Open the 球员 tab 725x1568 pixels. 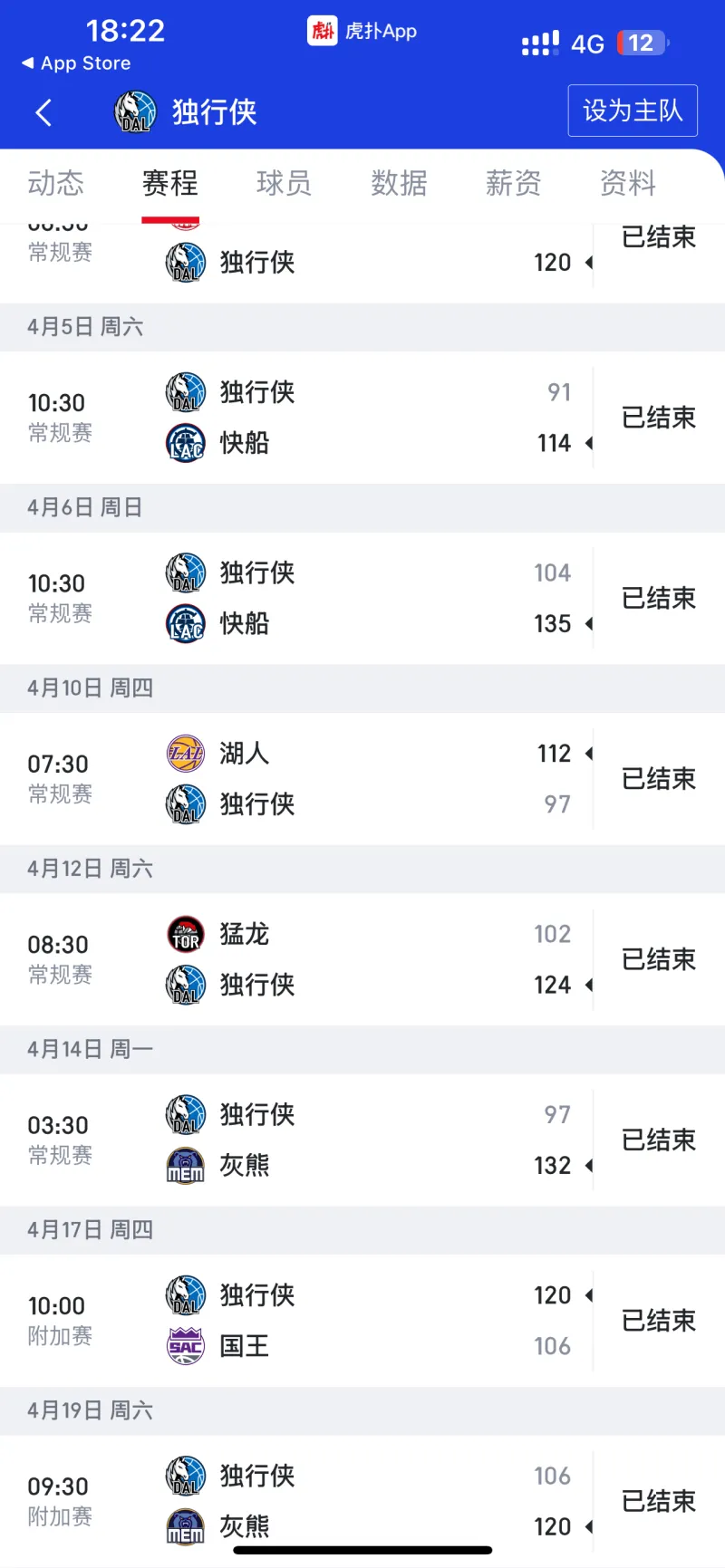284,183
